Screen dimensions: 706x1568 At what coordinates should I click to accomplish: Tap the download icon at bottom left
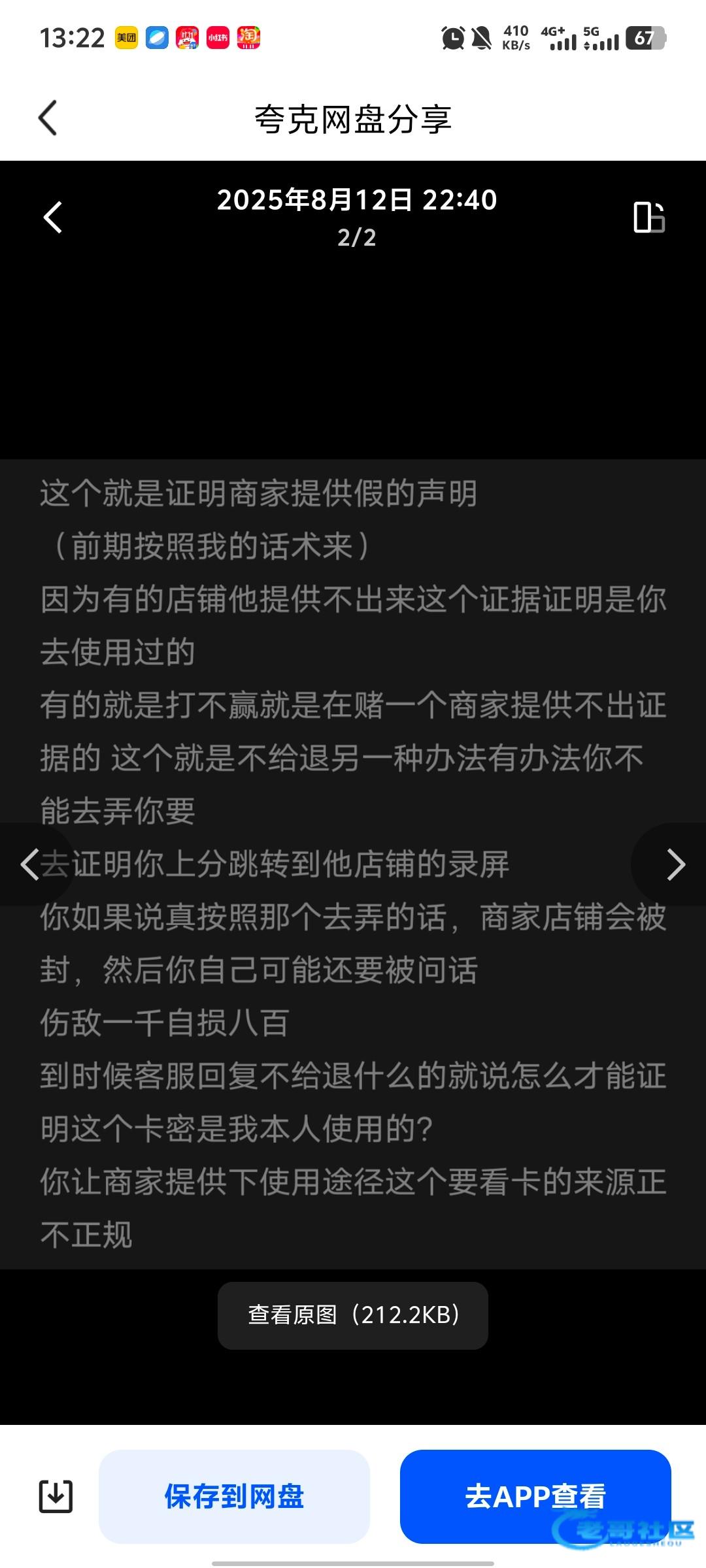[x=56, y=1497]
